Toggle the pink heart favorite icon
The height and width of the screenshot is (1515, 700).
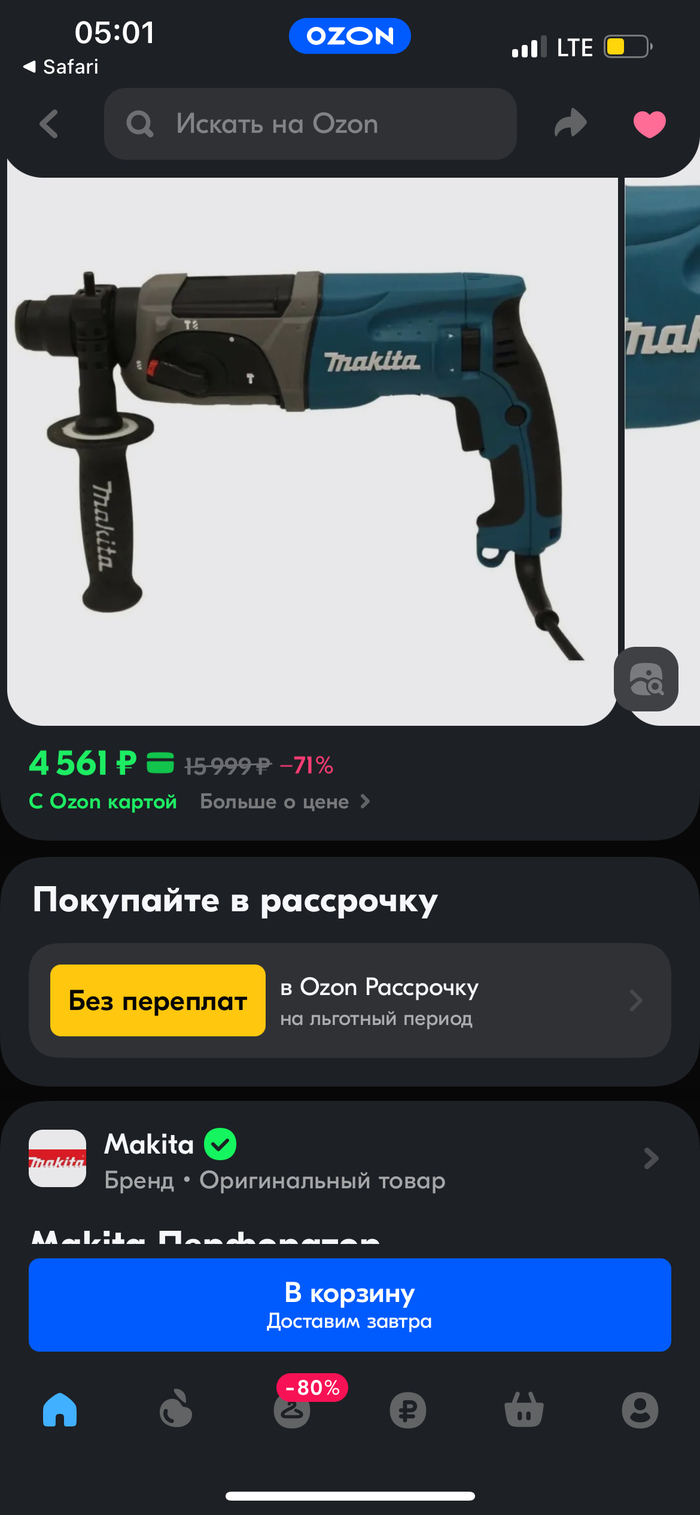(649, 124)
